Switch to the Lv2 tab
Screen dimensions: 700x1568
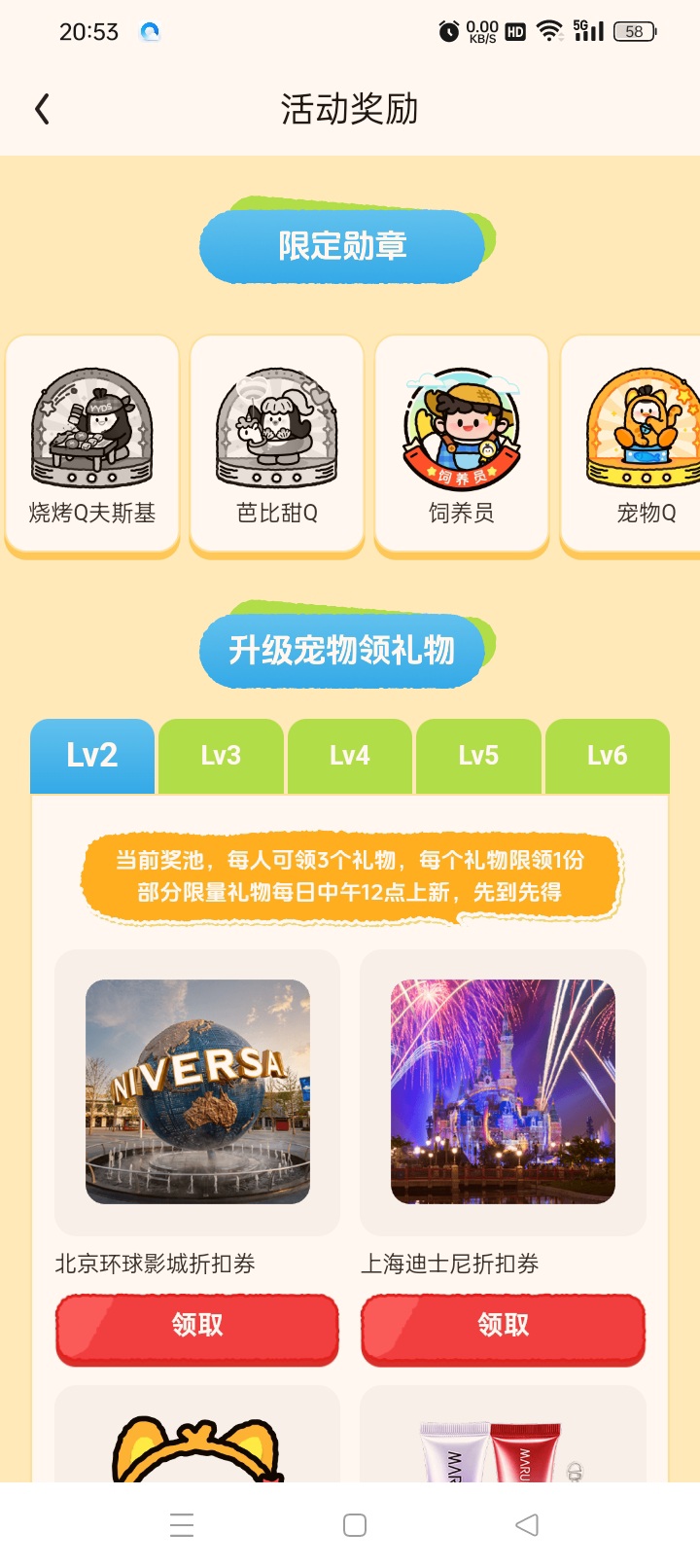(x=92, y=756)
